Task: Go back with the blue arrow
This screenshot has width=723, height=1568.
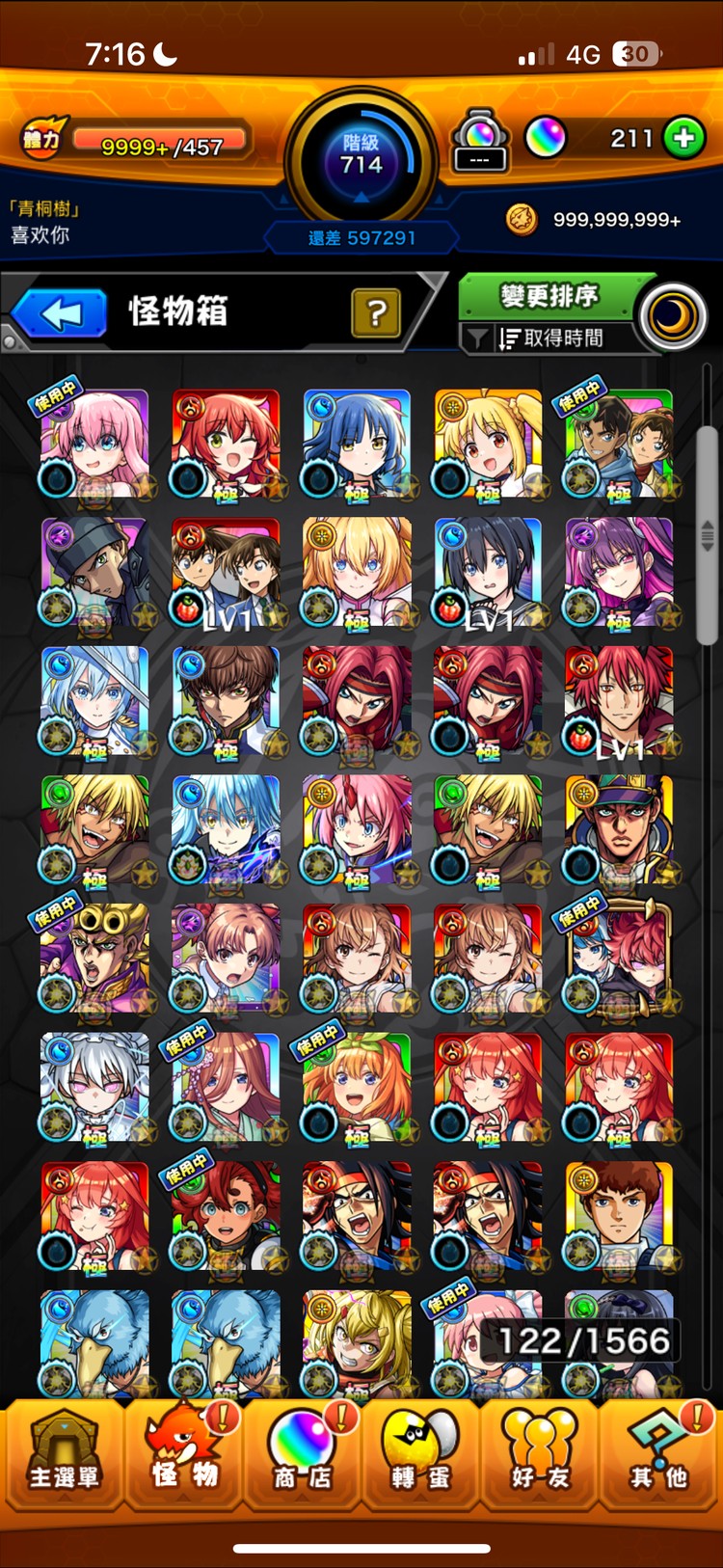Action: [x=60, y=313]
